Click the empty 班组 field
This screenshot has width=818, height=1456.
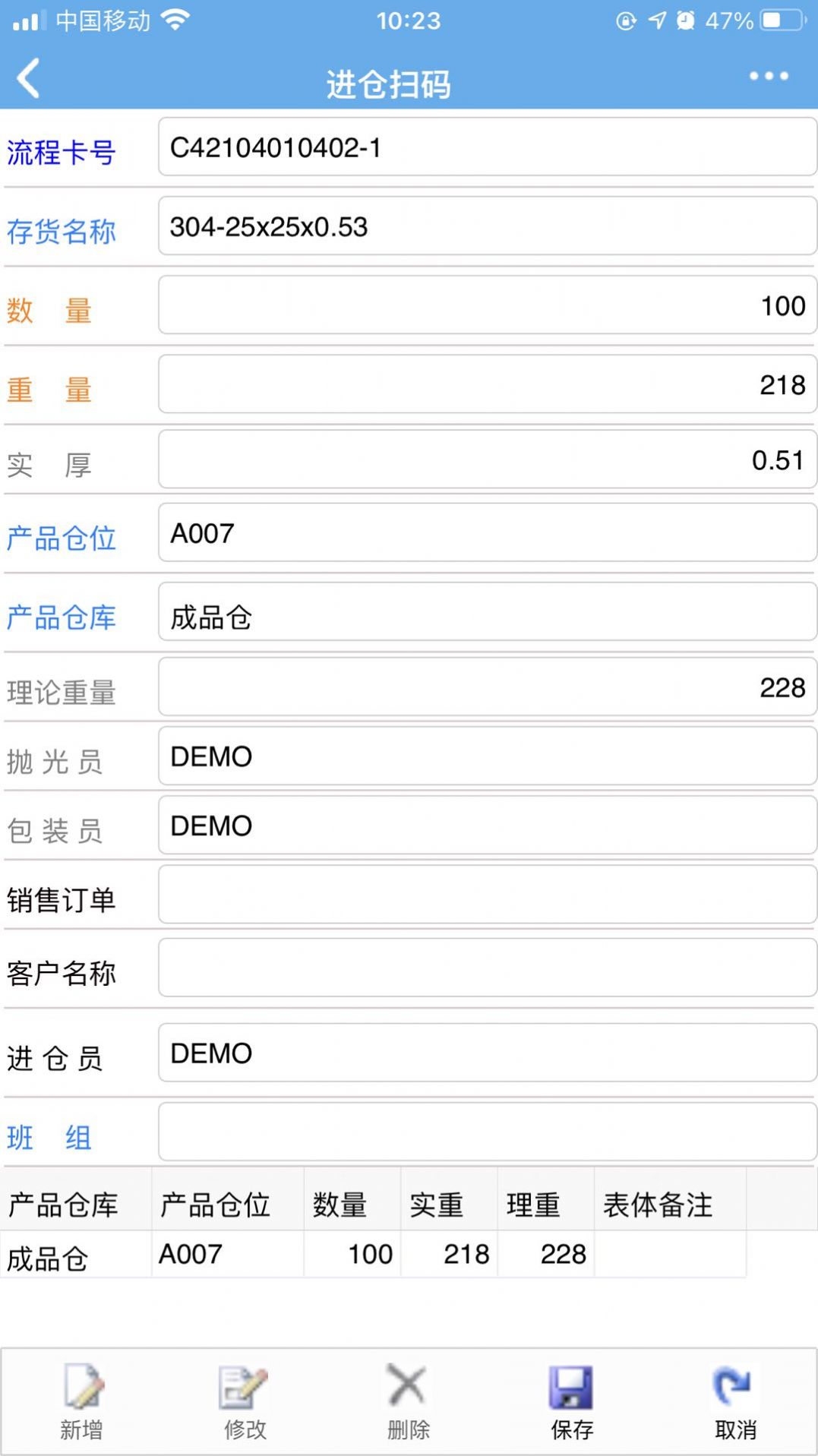486,1132
